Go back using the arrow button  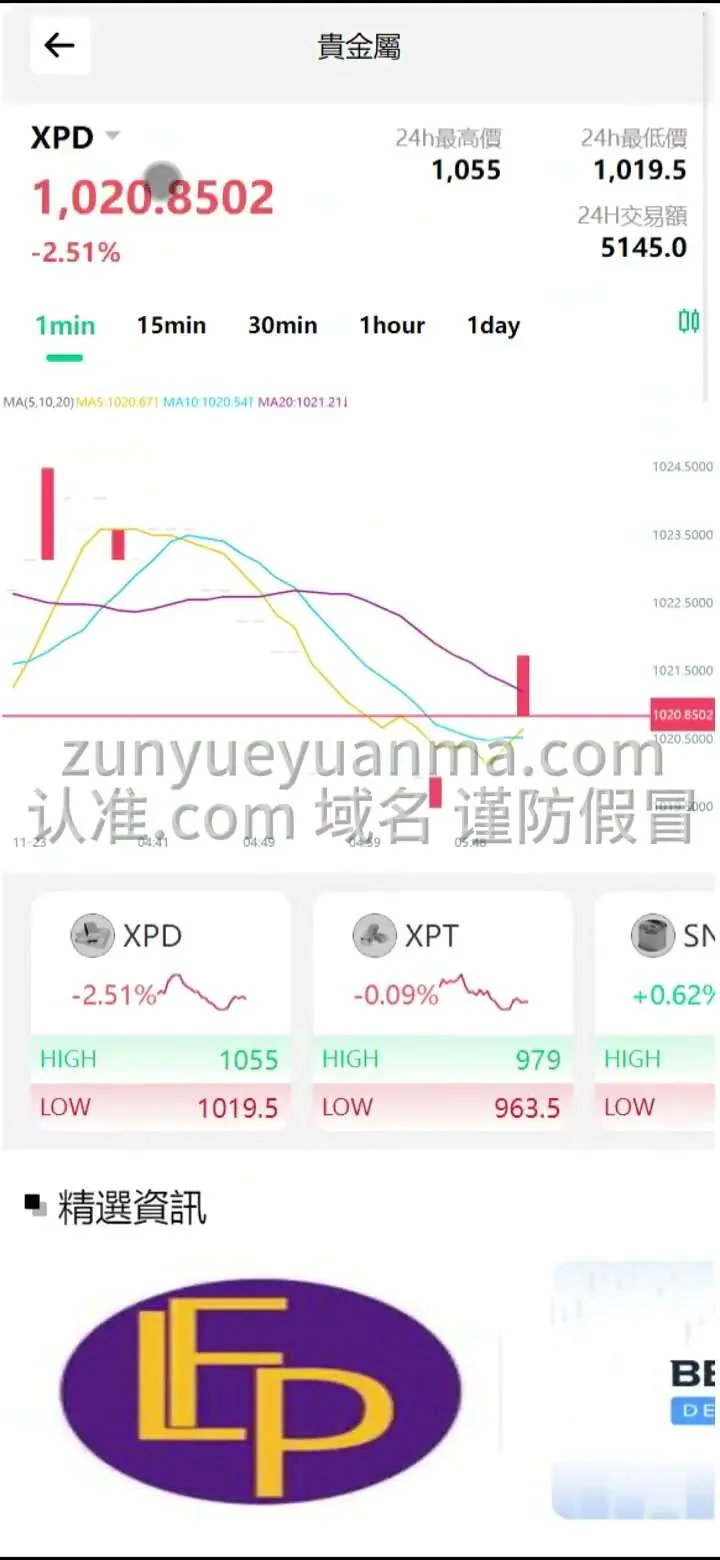coord(60,46)
